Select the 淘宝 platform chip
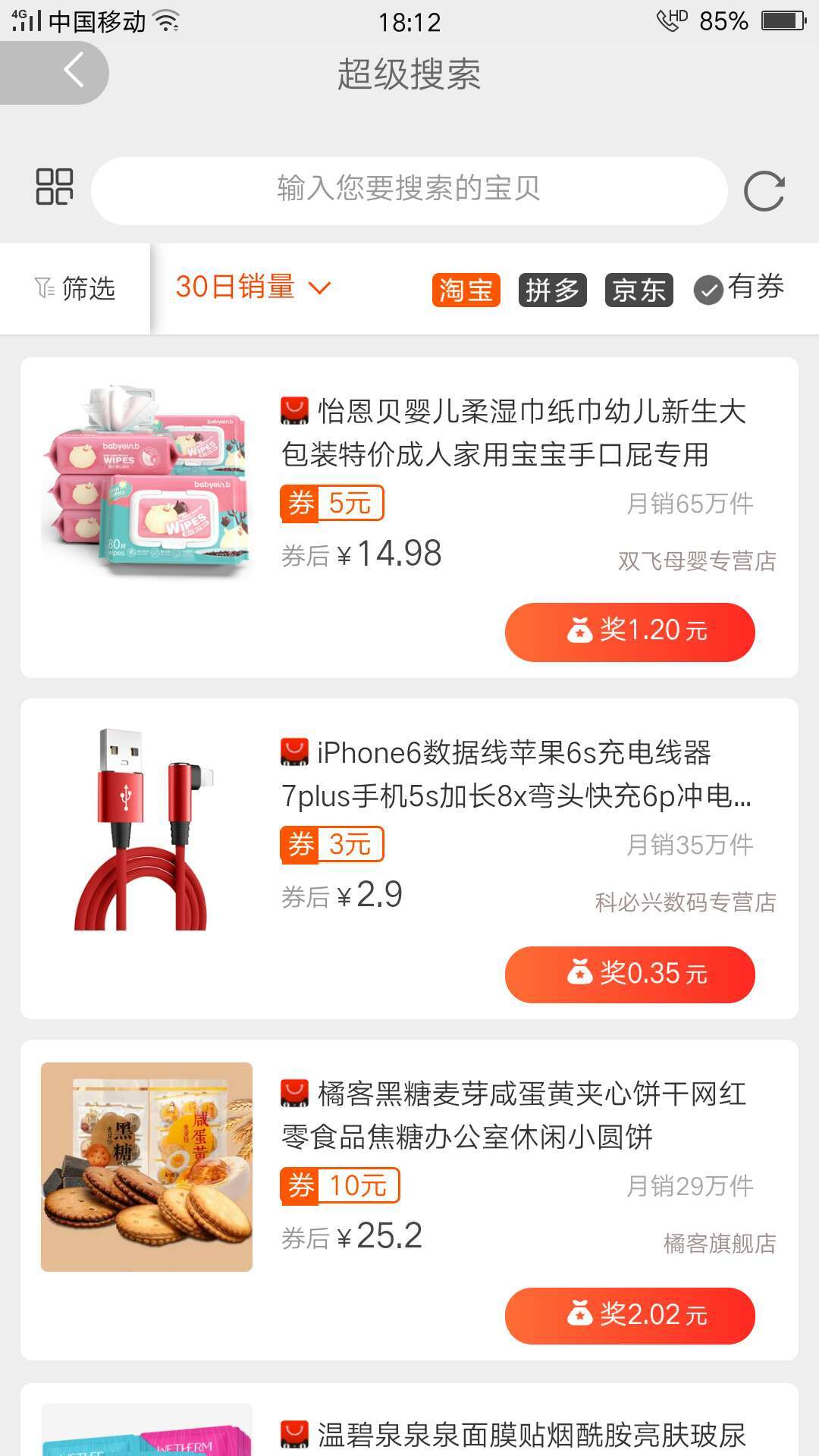The width and height of the screenshot is (819, 1456). (466, 290)
